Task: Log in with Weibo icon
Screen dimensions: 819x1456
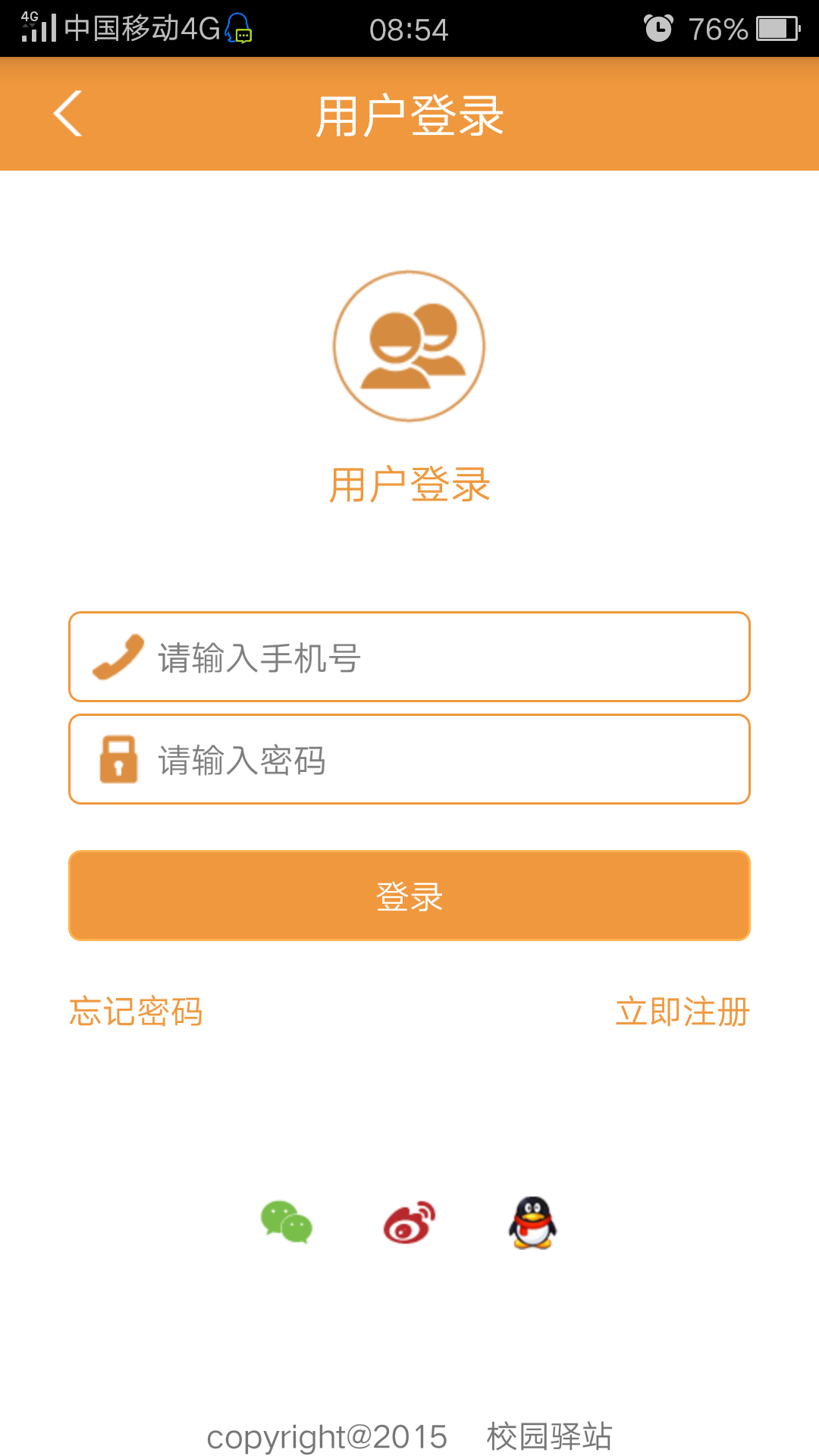Action: point(409,1222)
